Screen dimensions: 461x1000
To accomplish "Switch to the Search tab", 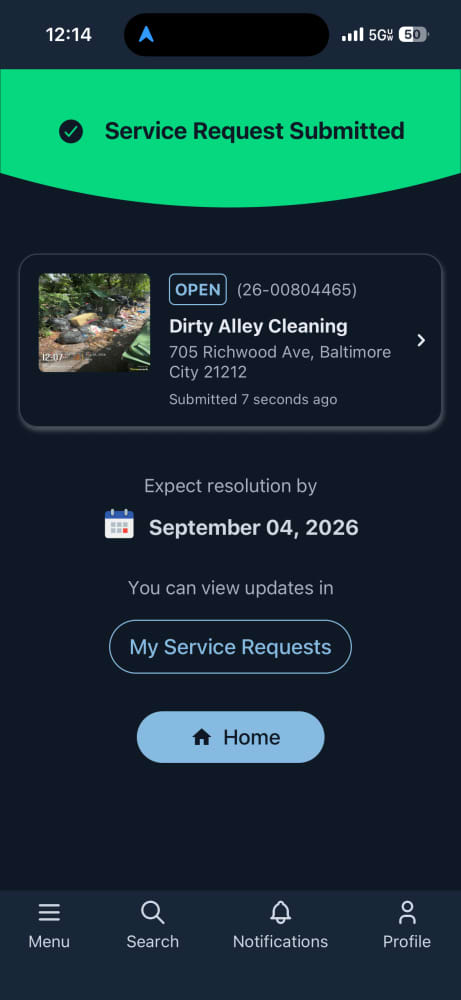I will coord(152,925).
